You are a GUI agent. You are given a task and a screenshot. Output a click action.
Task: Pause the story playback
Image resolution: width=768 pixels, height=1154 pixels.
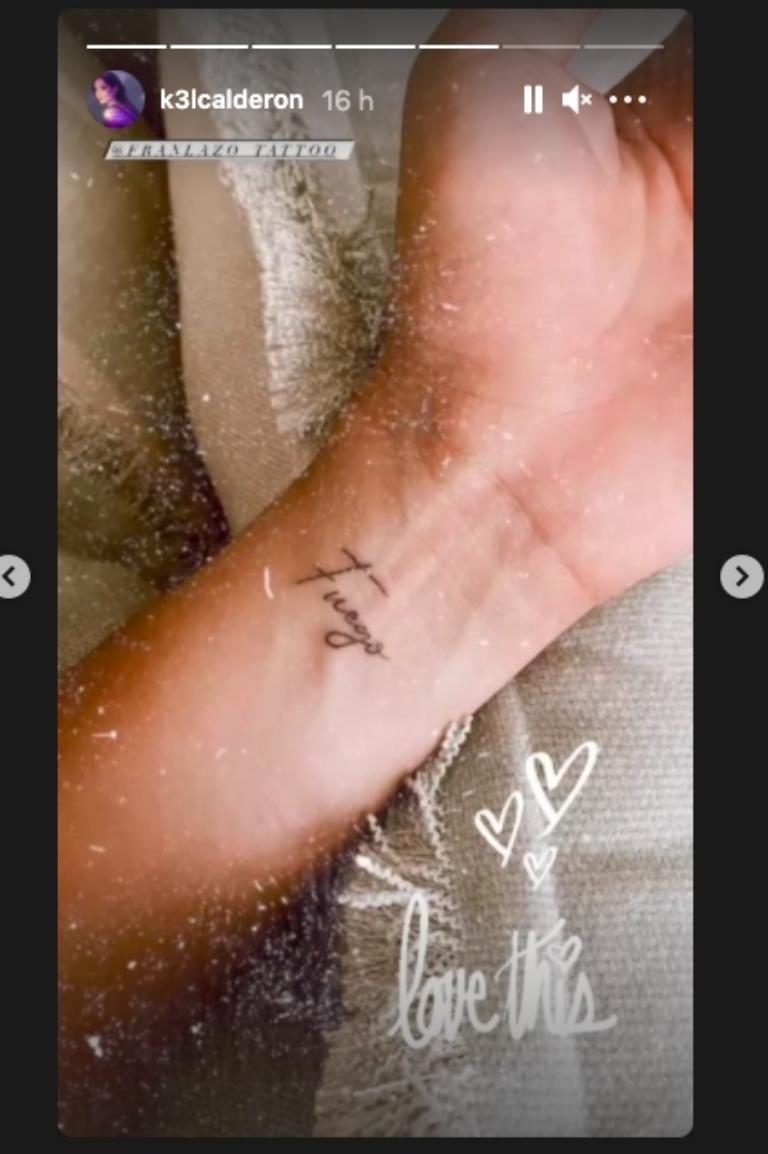tap(533, 99)
